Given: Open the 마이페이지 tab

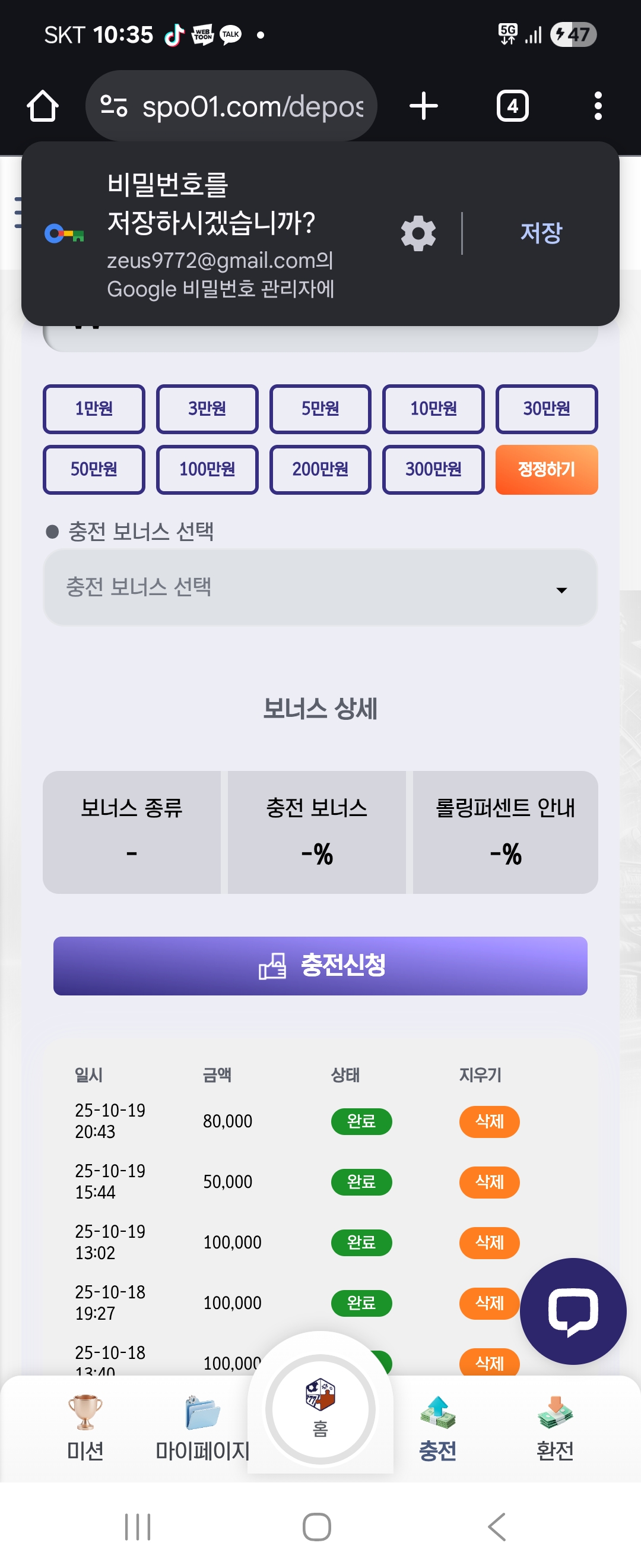Looking at the screenshot, I should pyautogui.click(x=202, y=1427).
